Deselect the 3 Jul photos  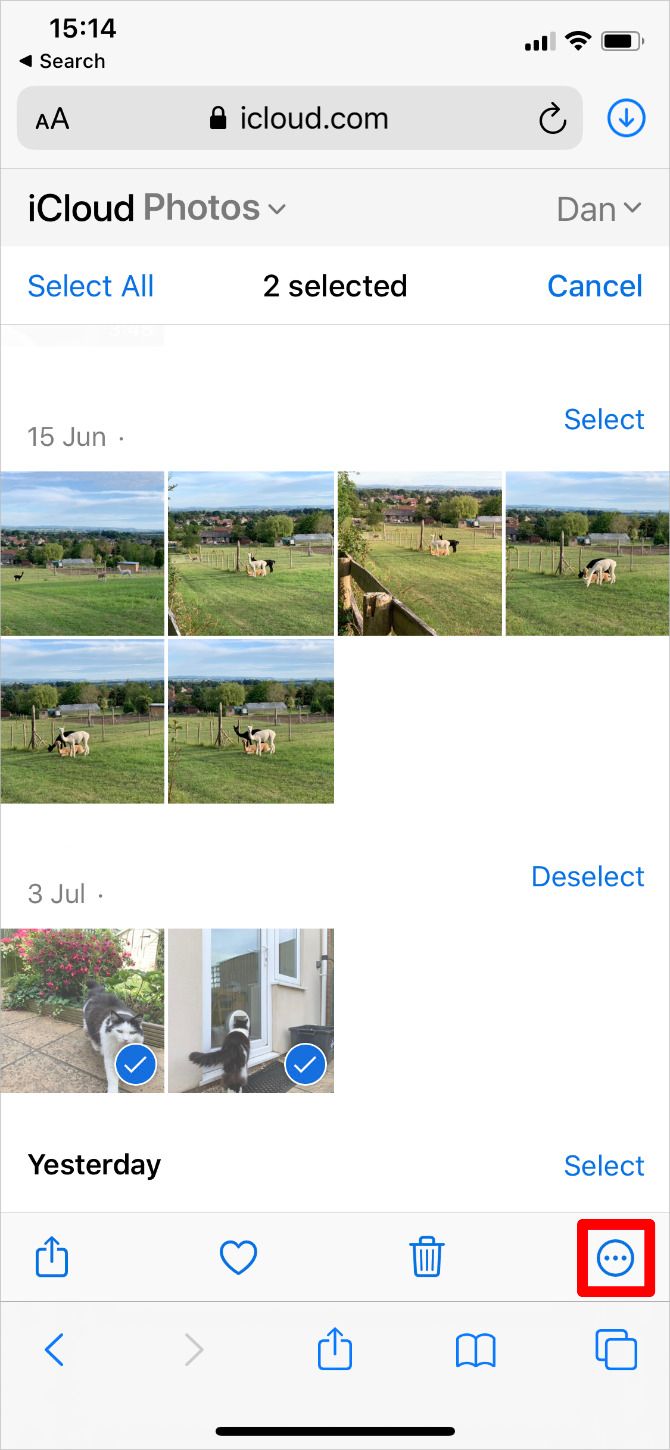(588, 877)
